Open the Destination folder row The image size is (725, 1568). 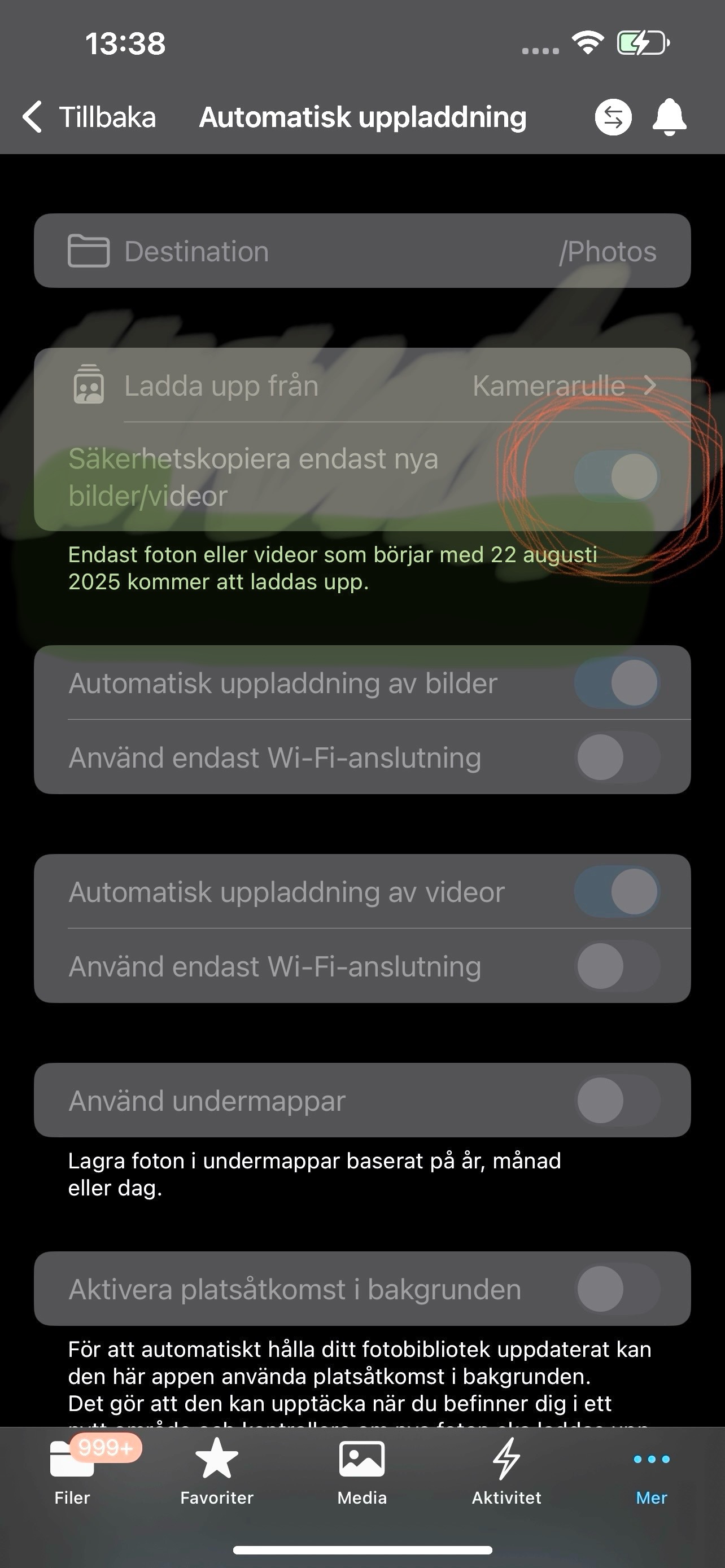coord(362,251)
